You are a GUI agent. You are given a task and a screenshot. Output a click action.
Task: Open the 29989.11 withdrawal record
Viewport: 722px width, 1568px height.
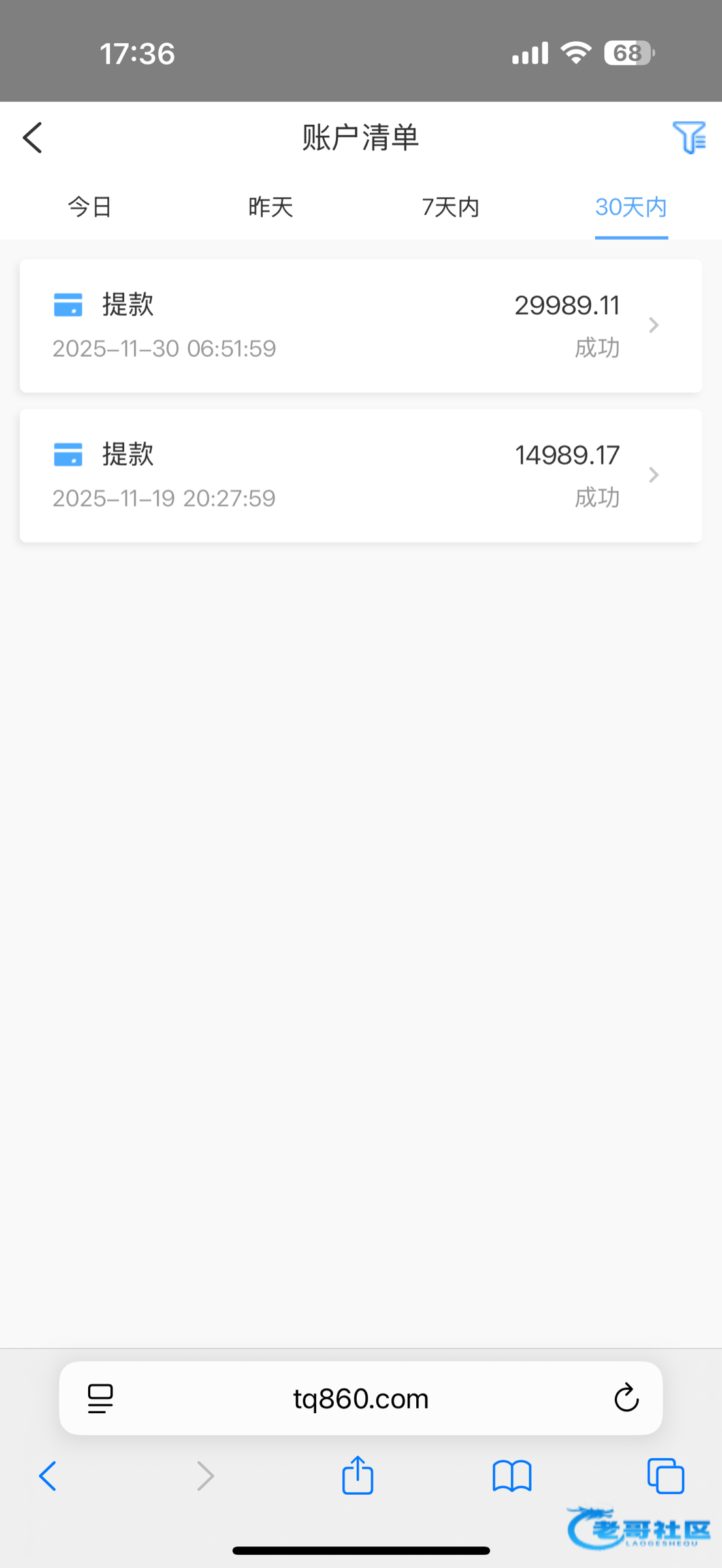pos(361,325)
